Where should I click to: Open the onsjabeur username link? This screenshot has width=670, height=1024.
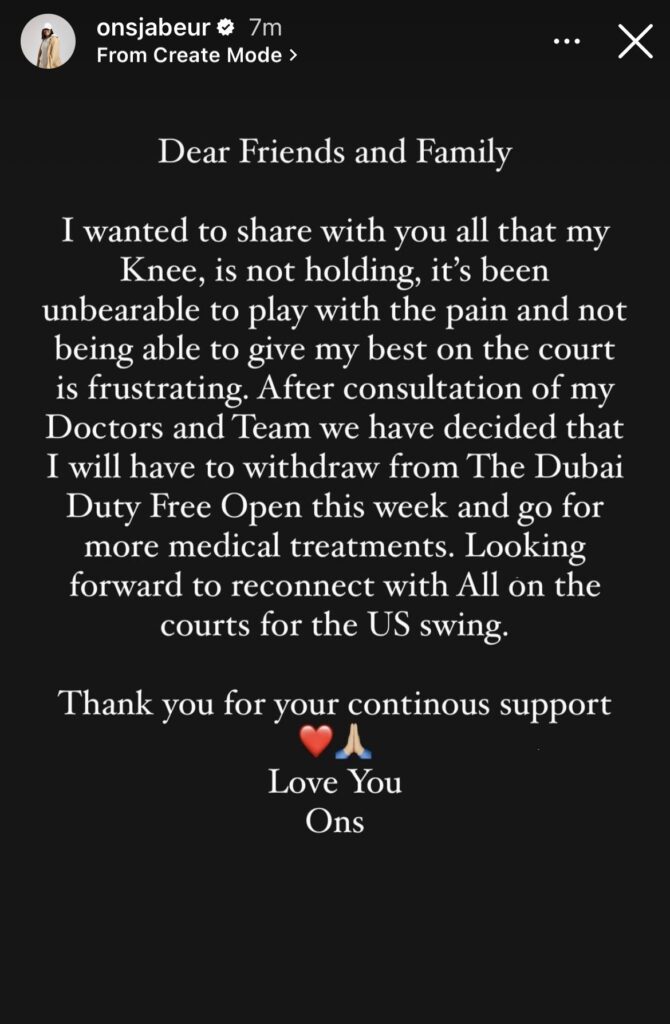pos(147,29)
